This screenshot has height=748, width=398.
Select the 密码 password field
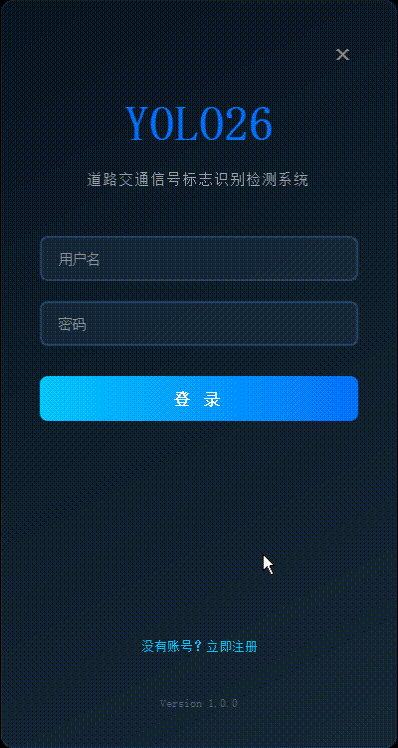coord(199,323)
